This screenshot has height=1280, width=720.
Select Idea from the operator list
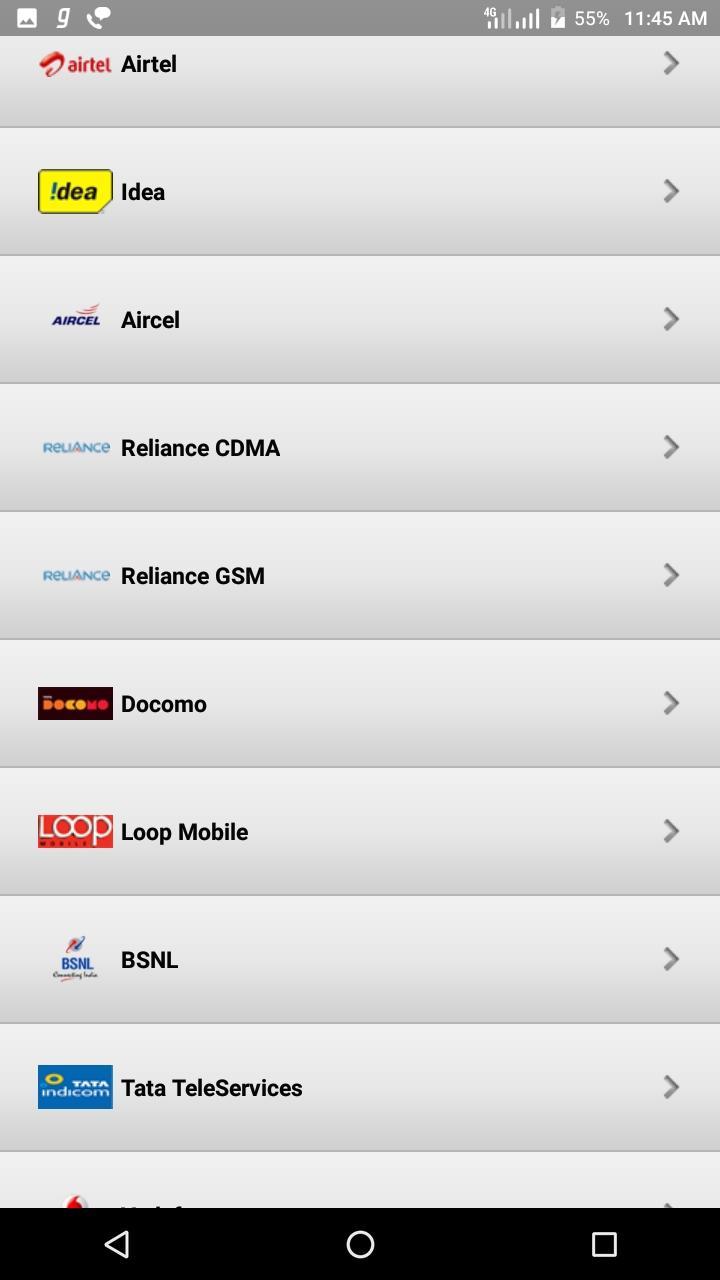(360, 191)
